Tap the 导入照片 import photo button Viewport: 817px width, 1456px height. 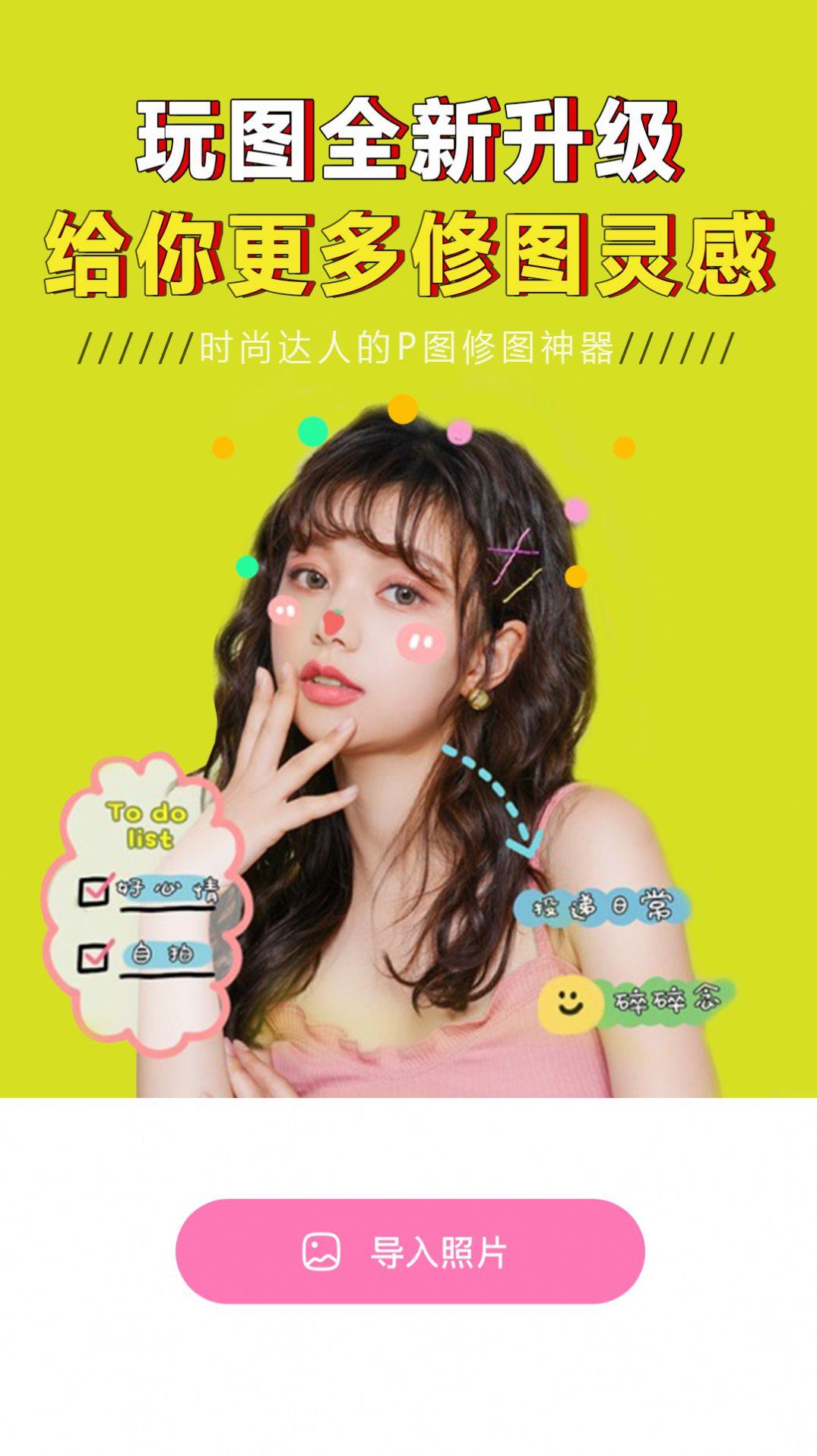tap(410, 1251)
